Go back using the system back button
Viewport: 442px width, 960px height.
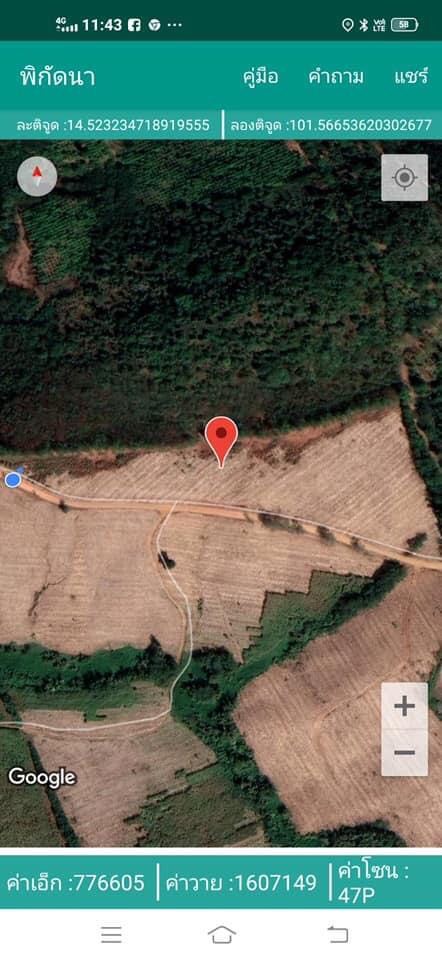(x=337, y=934)
